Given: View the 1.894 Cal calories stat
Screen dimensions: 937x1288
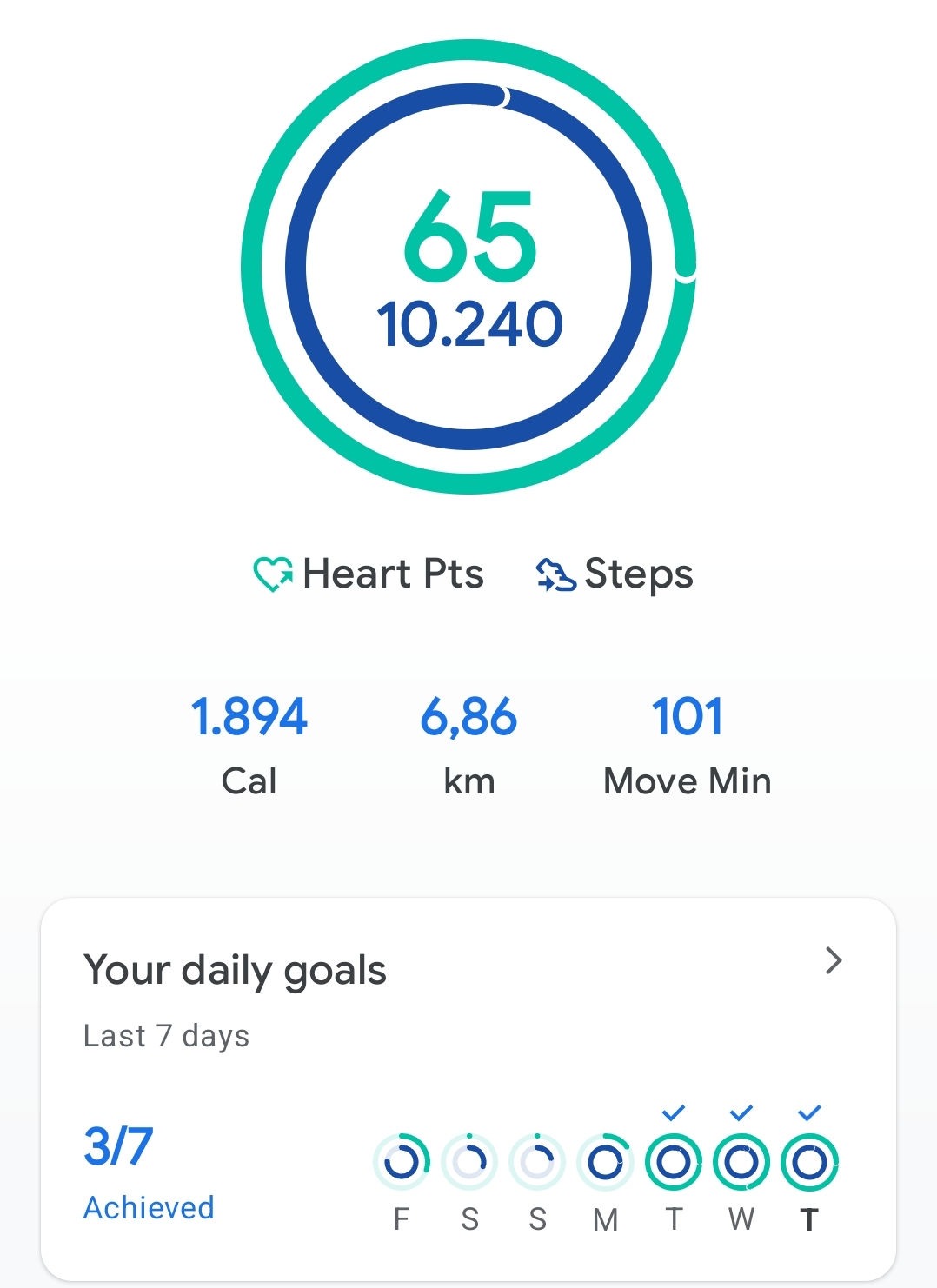Looking at the screenshot, I should [249, 744].
